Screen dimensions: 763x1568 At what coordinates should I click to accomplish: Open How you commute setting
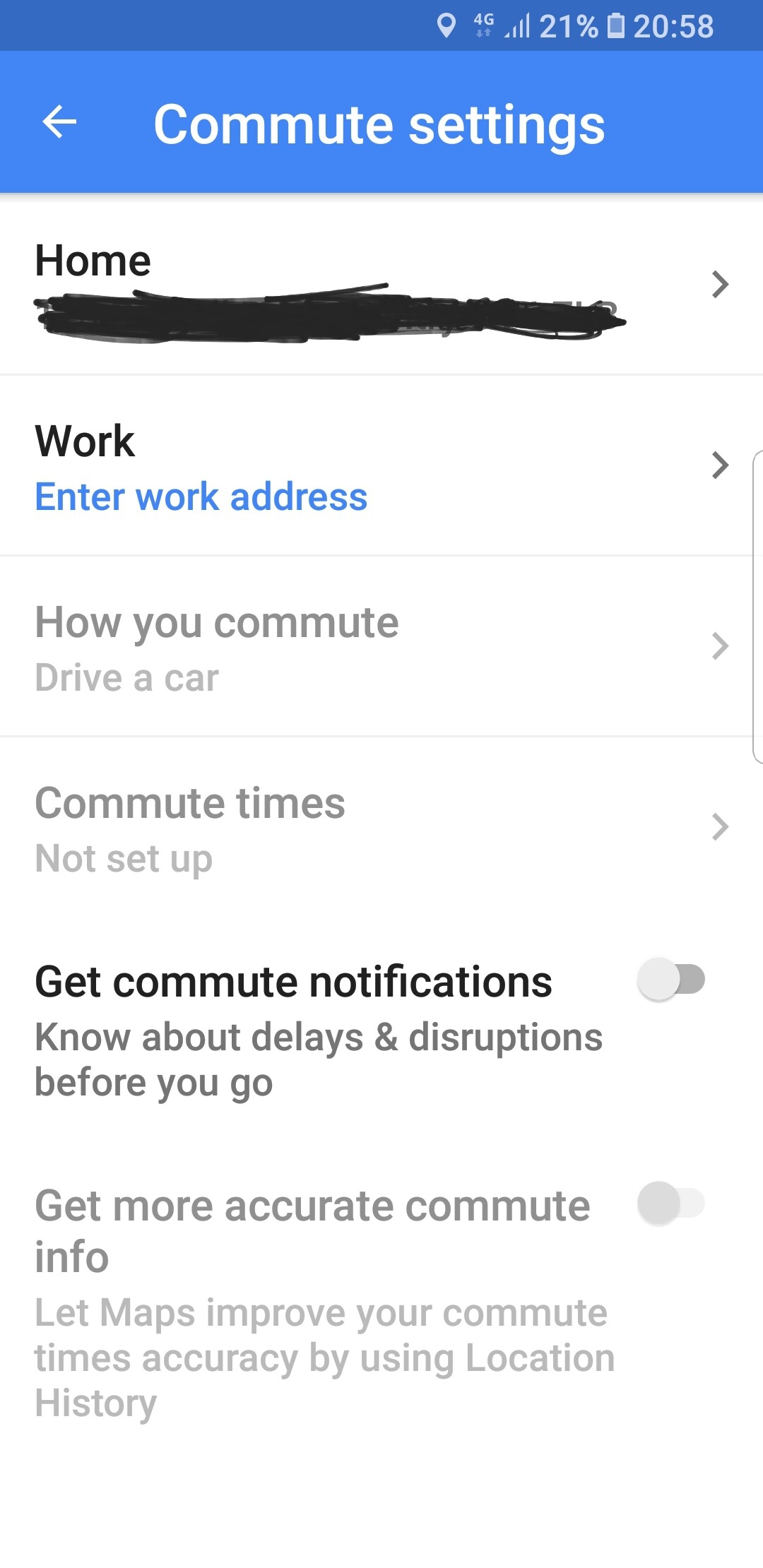click(x=381, y=646)
